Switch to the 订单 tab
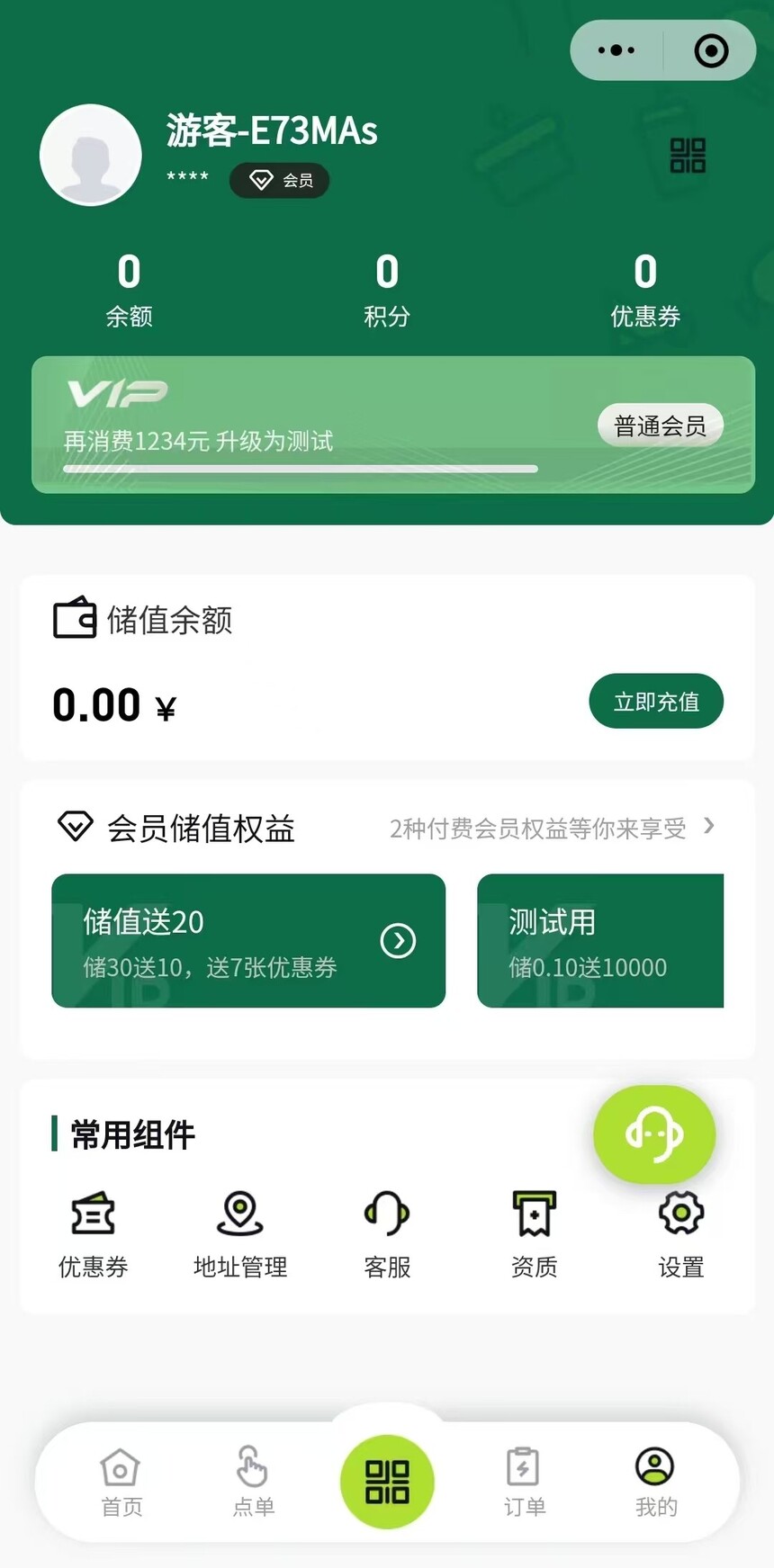Viewport: 774px width, 1568px height. click(x=524, y=1482)
